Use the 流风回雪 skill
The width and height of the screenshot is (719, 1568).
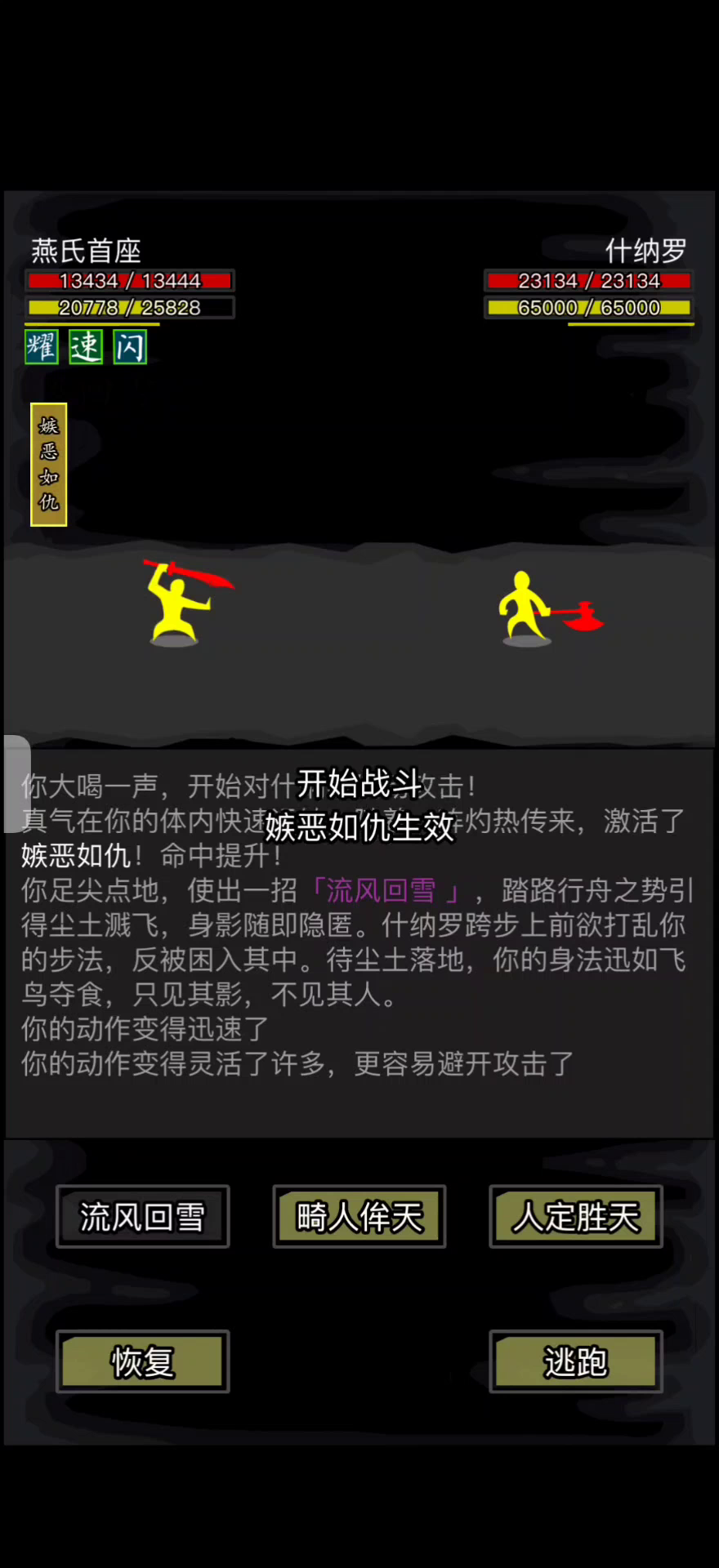click(142, 1216)
